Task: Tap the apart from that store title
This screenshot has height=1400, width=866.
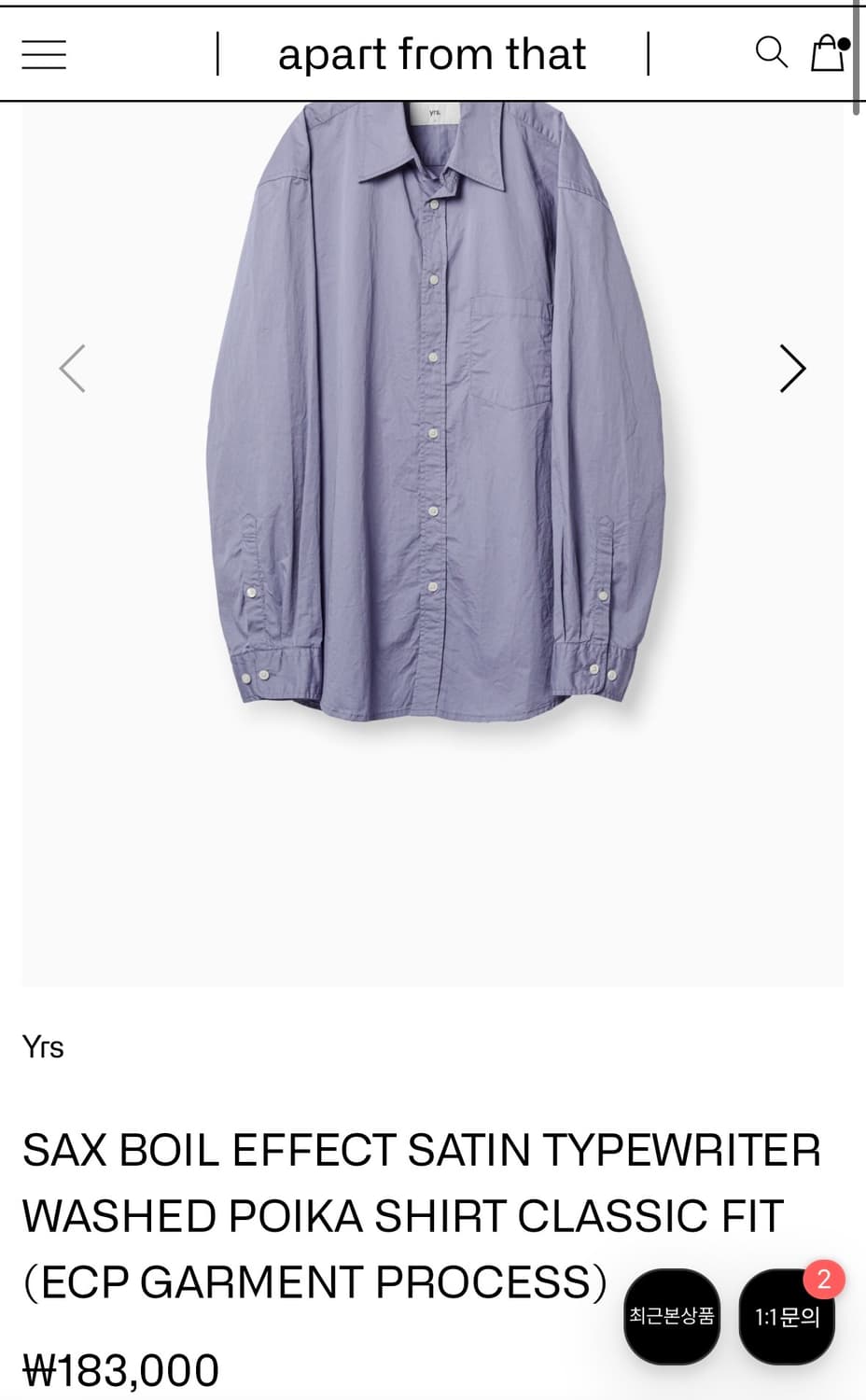Action: pos(432,54)
